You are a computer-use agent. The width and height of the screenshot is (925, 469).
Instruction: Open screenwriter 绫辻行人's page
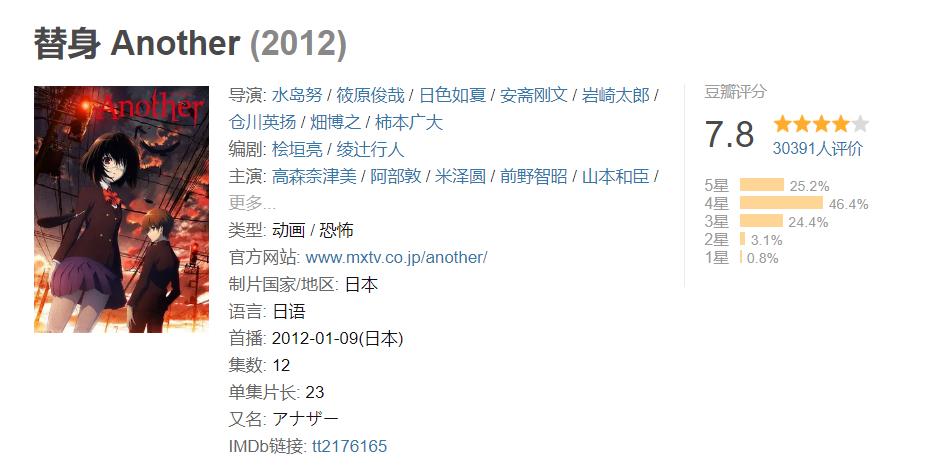370,149
